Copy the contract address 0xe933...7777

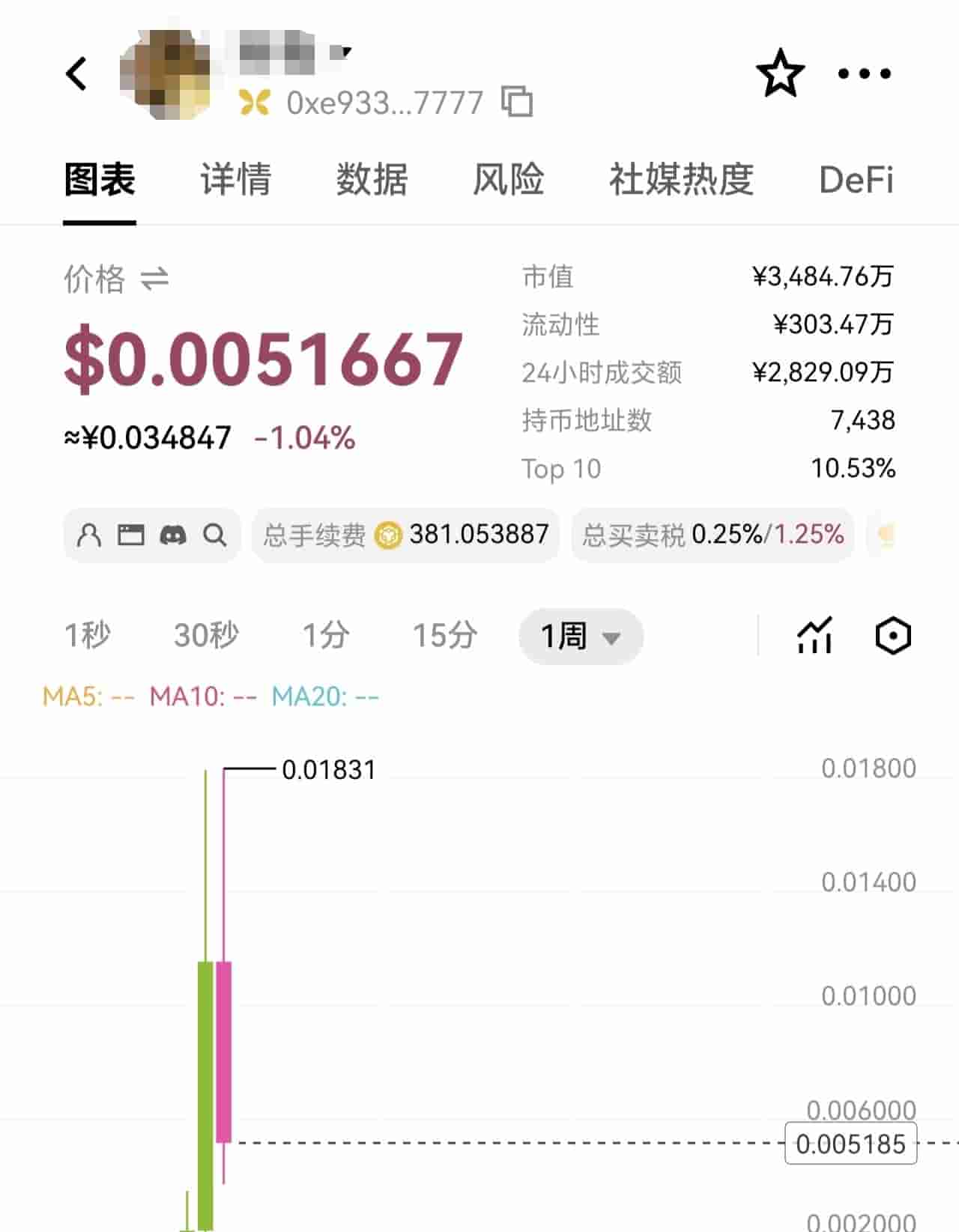click(517, 102)
